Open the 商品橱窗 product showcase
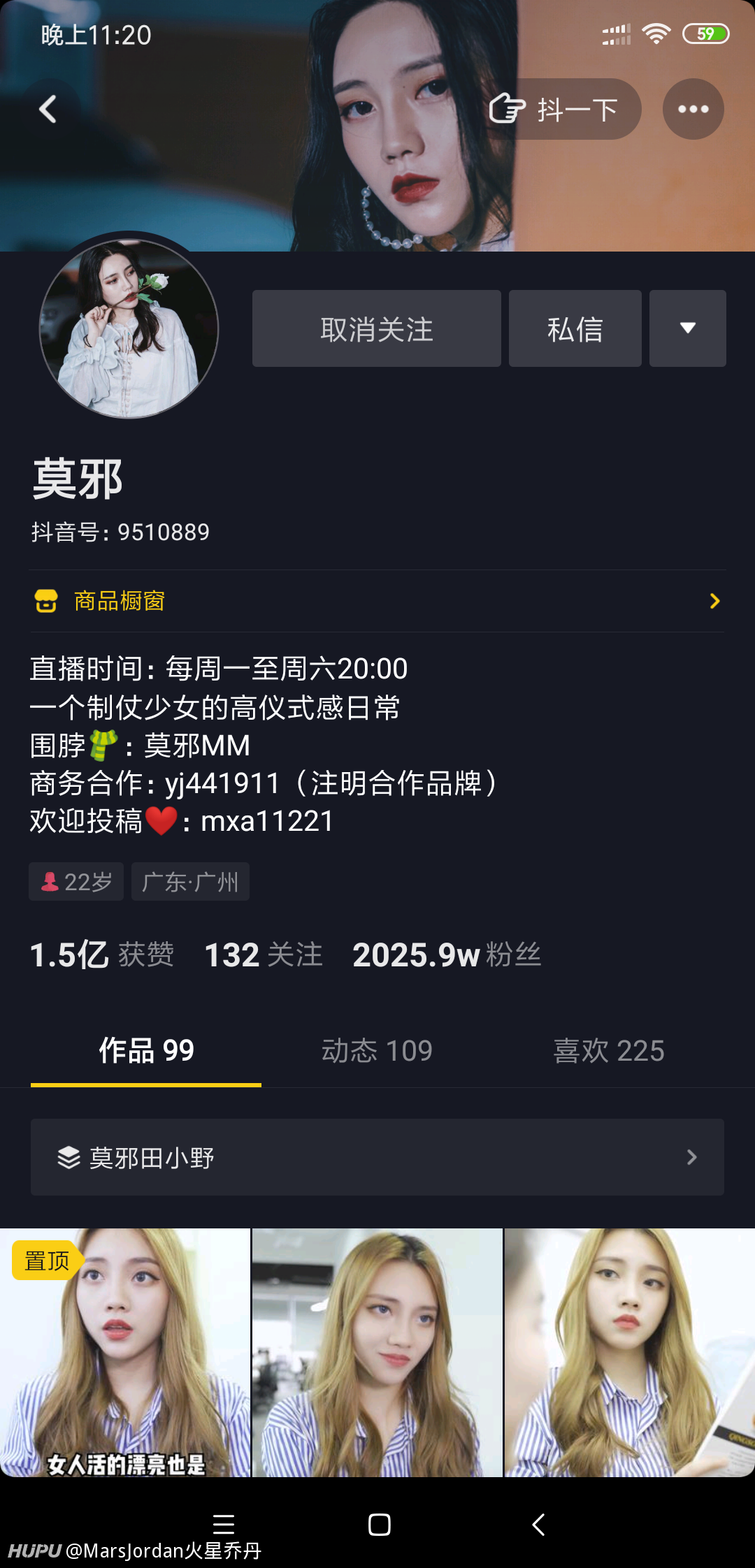Image resolution: width=755 pixels, height=1568 pixels. [377, 601]
